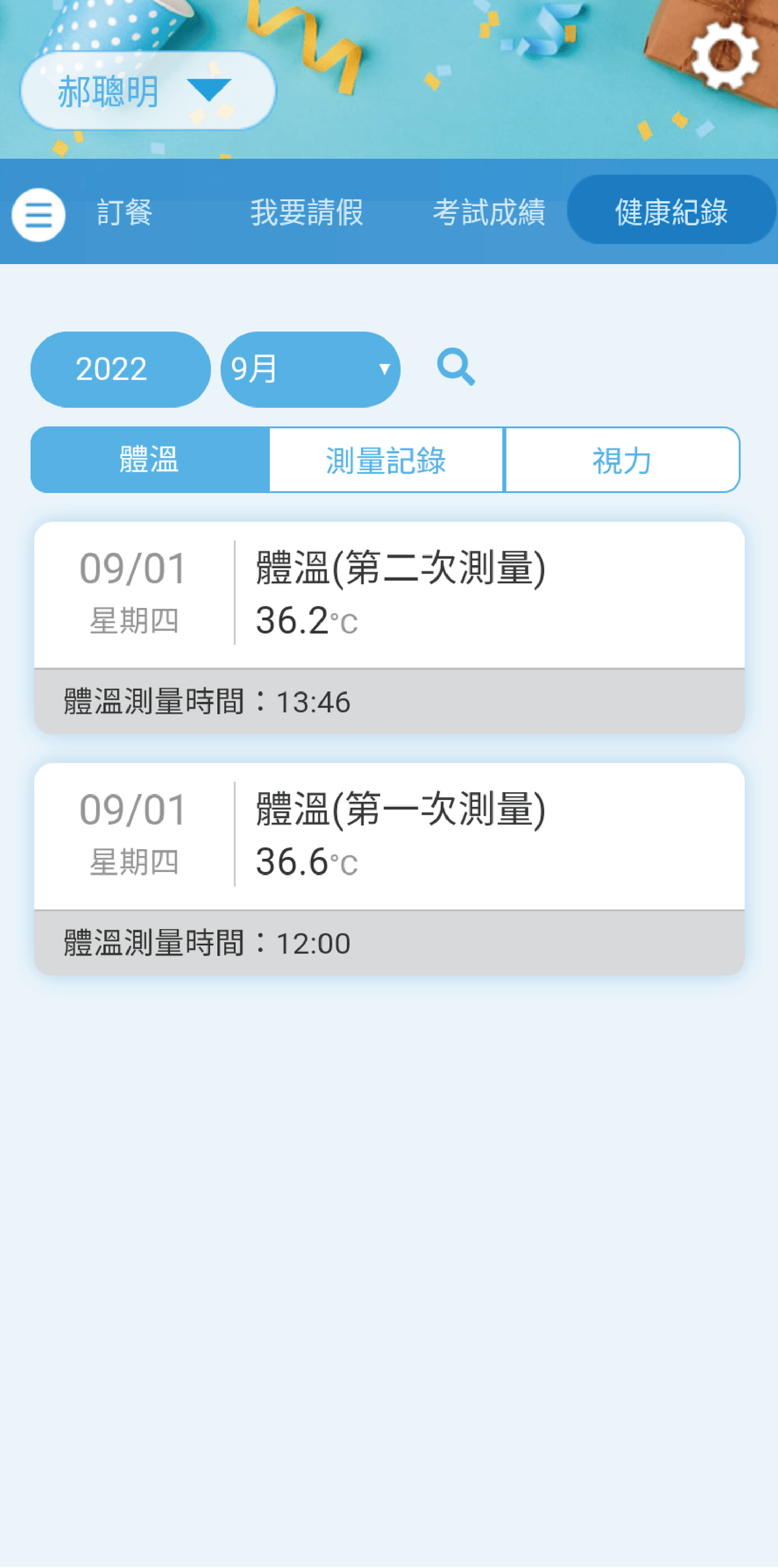Switch to the 測量記錄 segment
Screen dimensions: 778x1568
[386, 460]
